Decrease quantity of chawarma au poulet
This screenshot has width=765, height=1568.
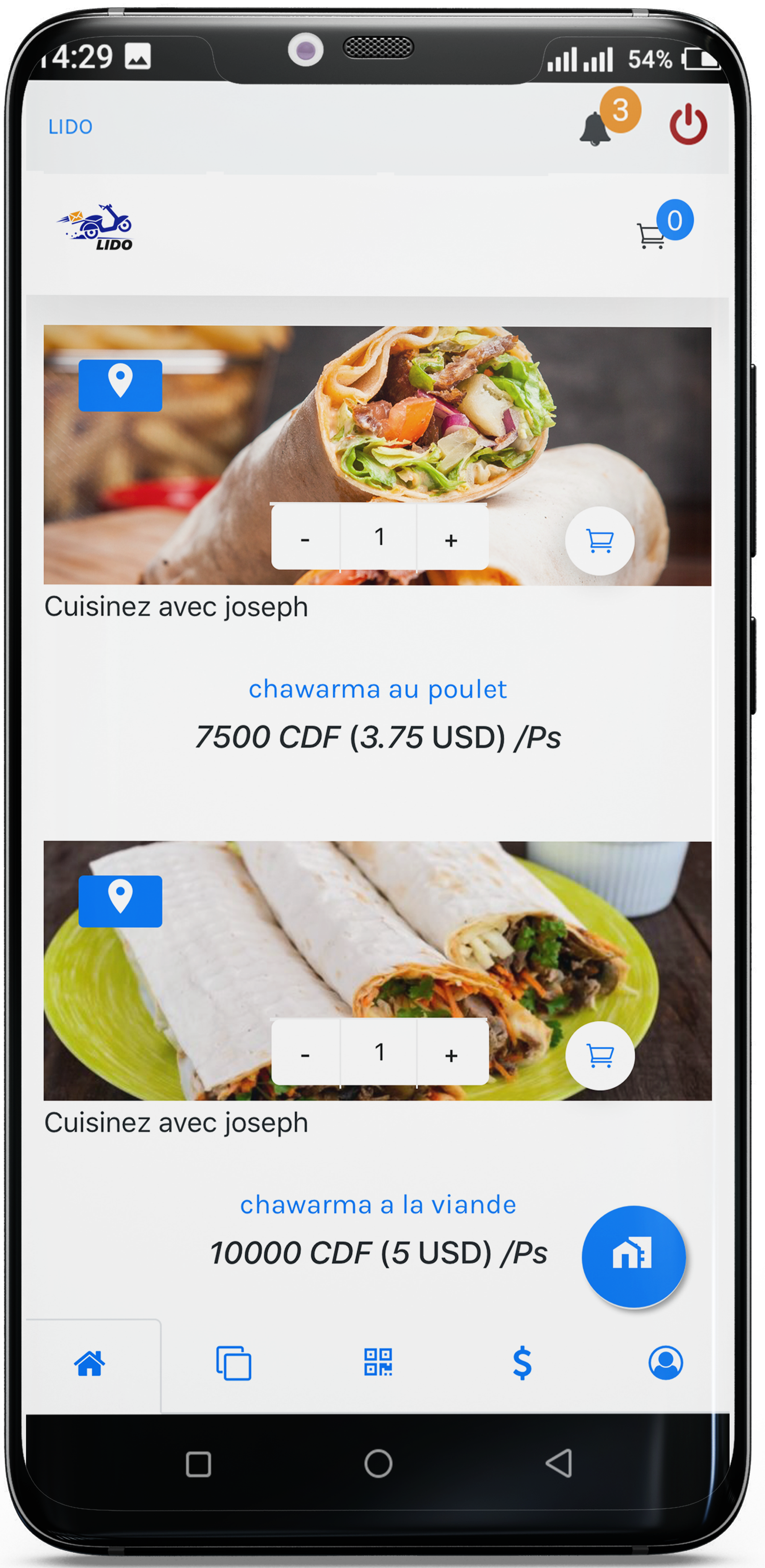tap(305, 538)
